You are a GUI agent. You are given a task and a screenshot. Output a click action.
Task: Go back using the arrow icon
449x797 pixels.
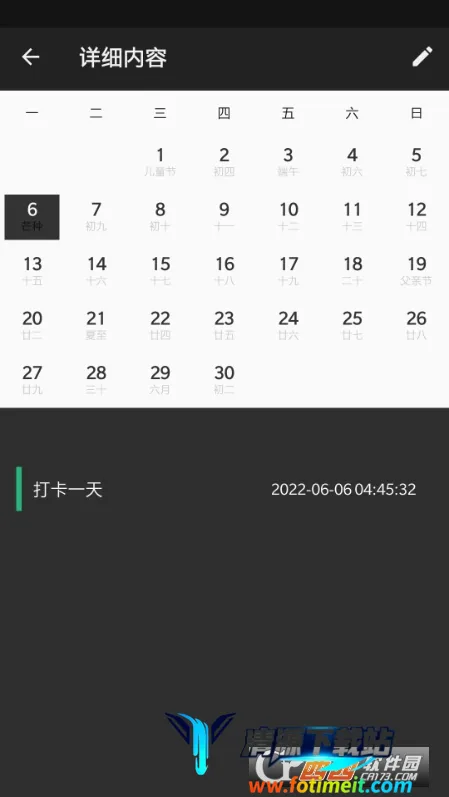31,57
